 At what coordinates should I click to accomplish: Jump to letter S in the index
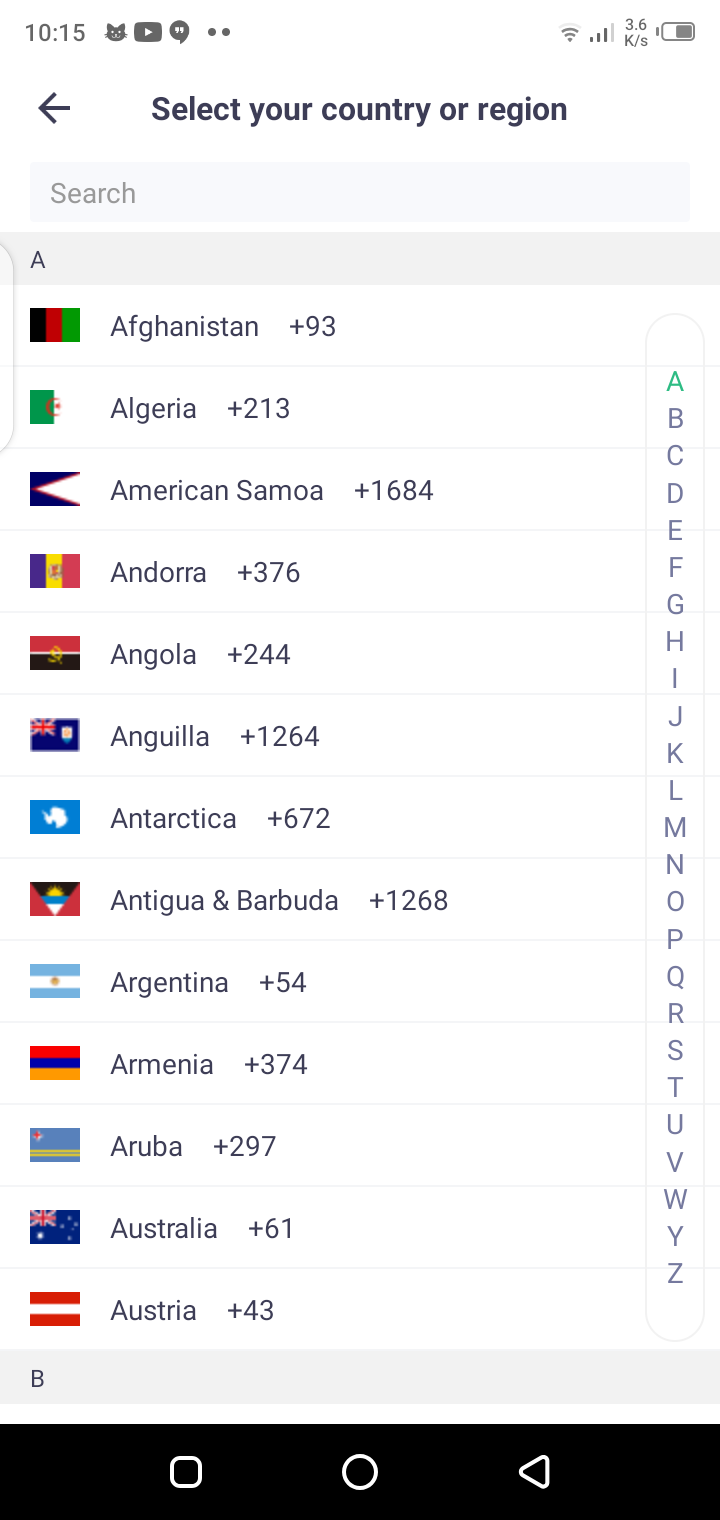(675, 1050)
